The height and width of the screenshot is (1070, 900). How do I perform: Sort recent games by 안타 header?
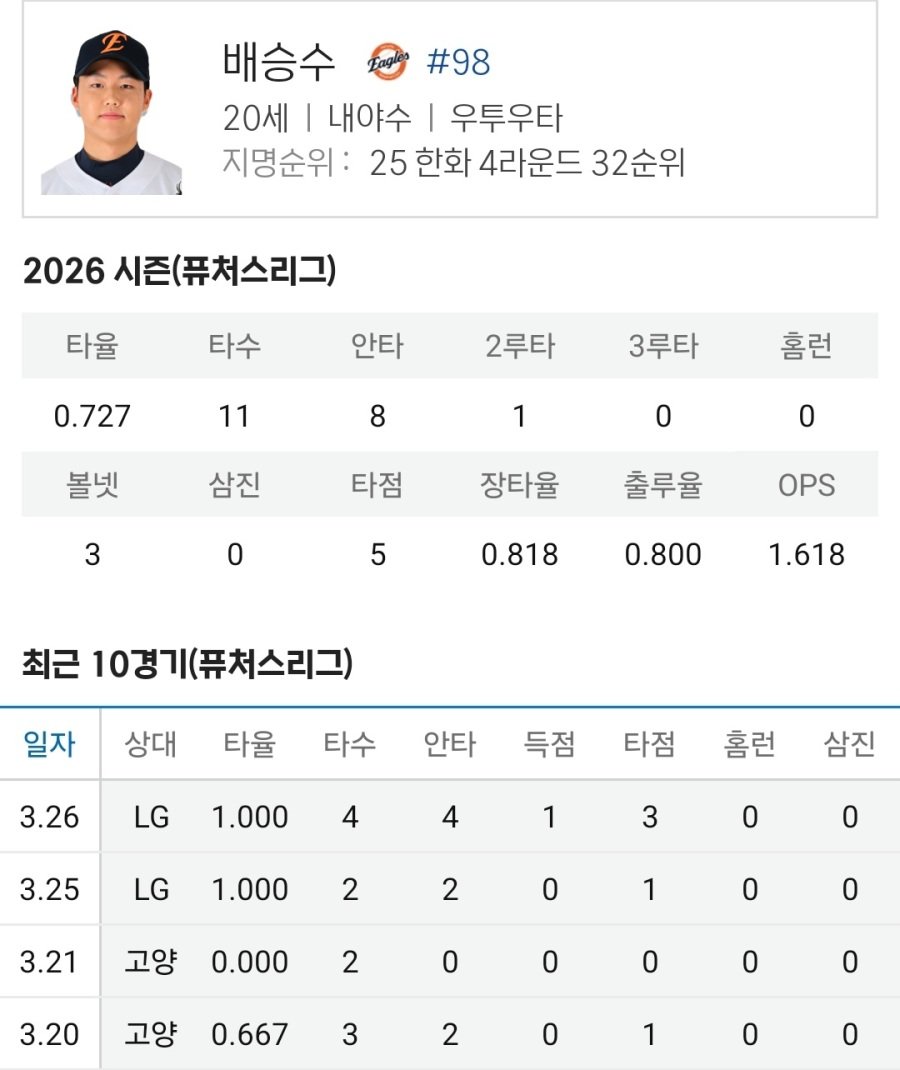450,744
